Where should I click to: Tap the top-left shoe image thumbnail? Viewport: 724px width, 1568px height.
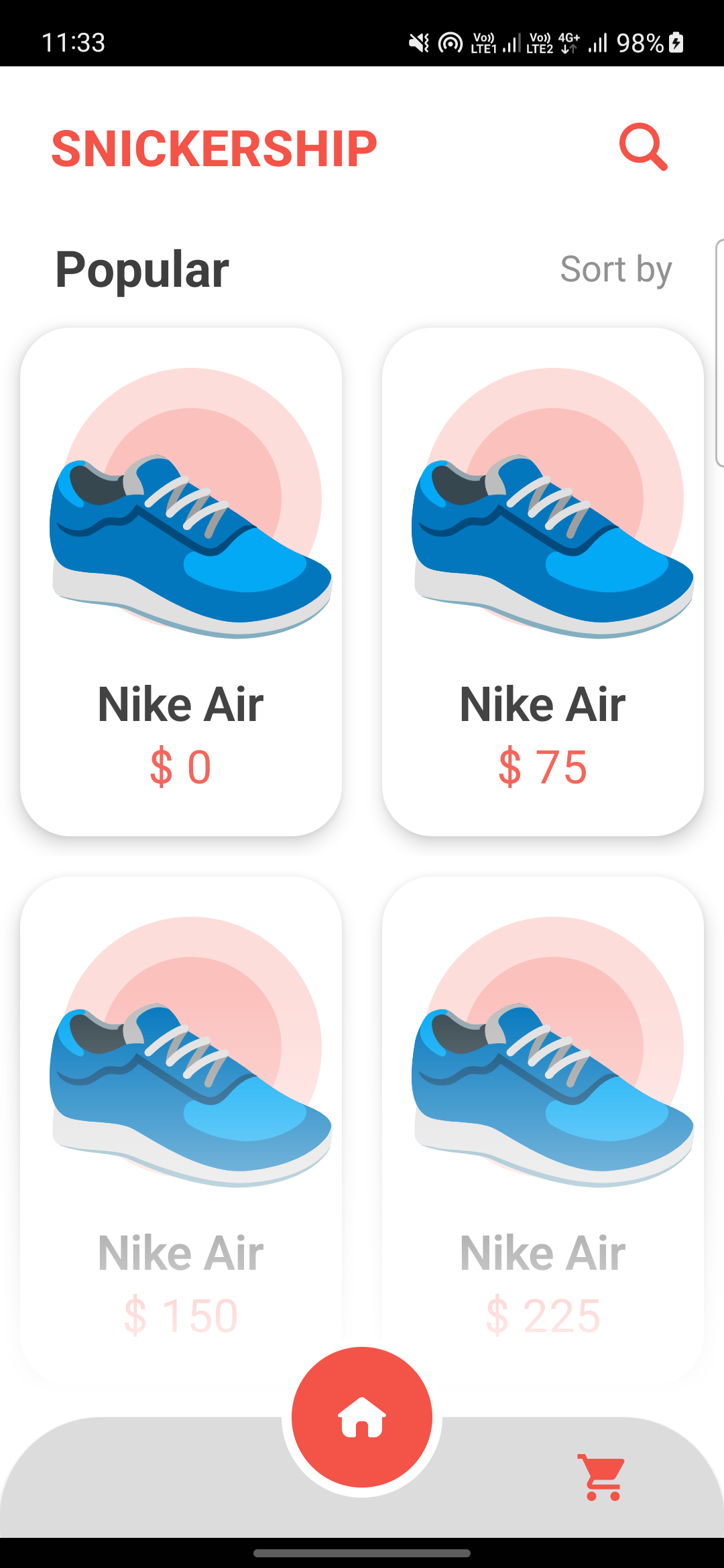[x=191, y=543]
